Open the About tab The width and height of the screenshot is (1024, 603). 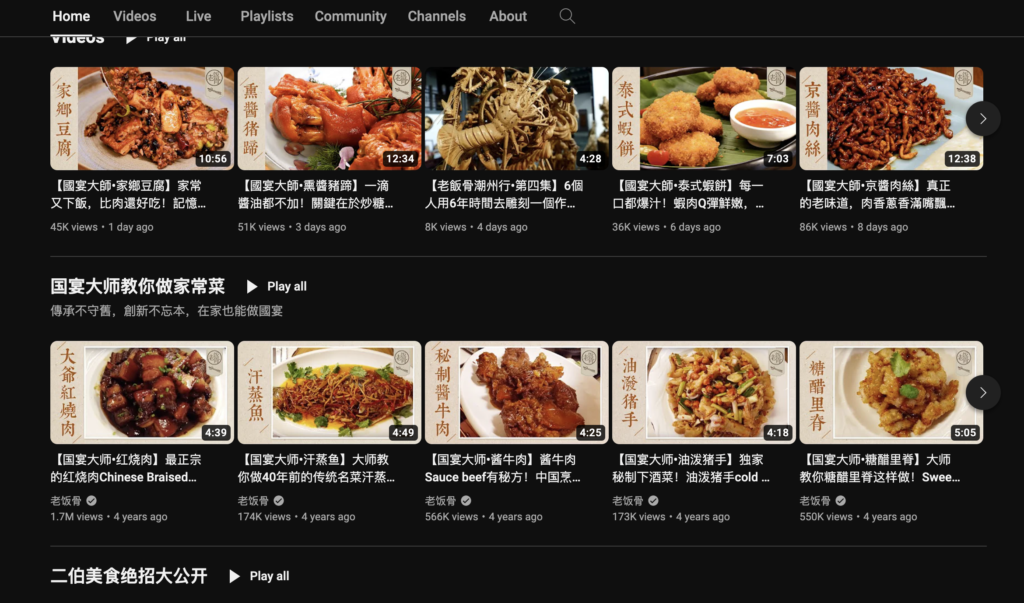coord(508,16)
